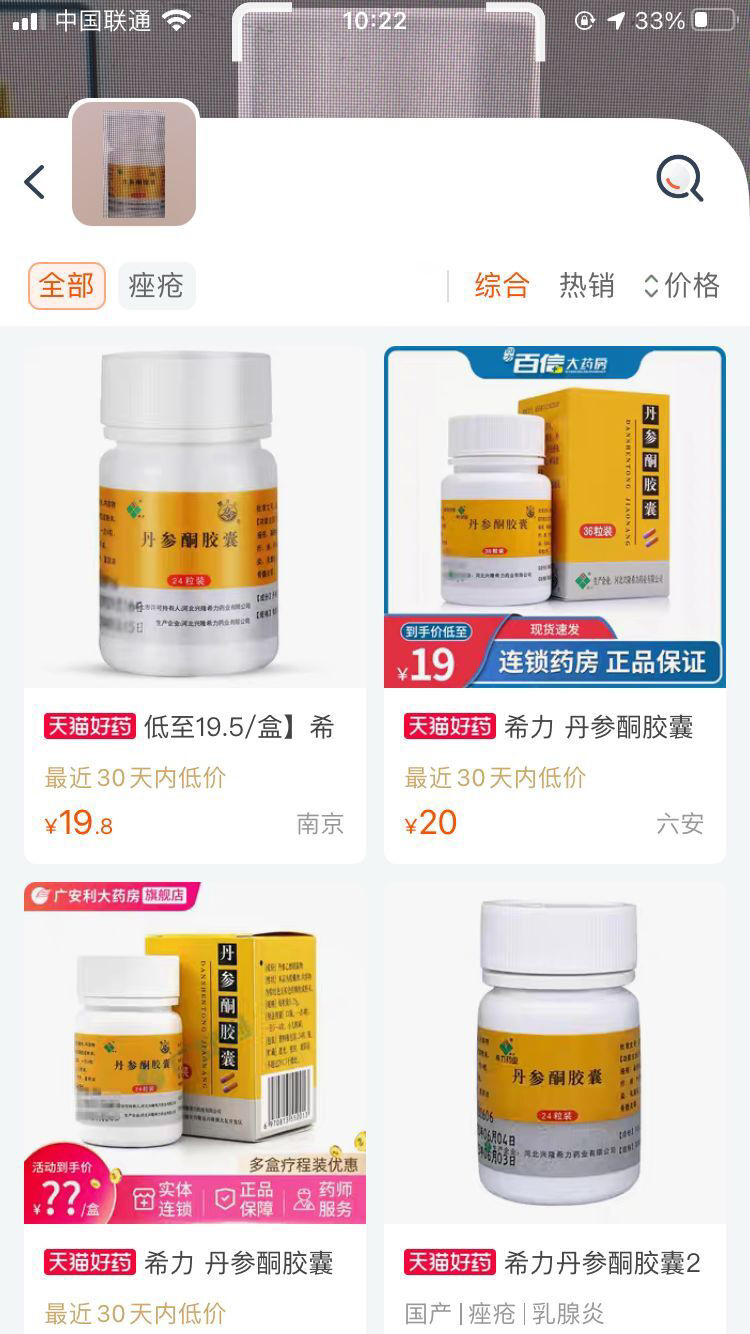Filter results by 痤疮
Viewport: 750px width, 1334px height.
(x=156, y=286)
